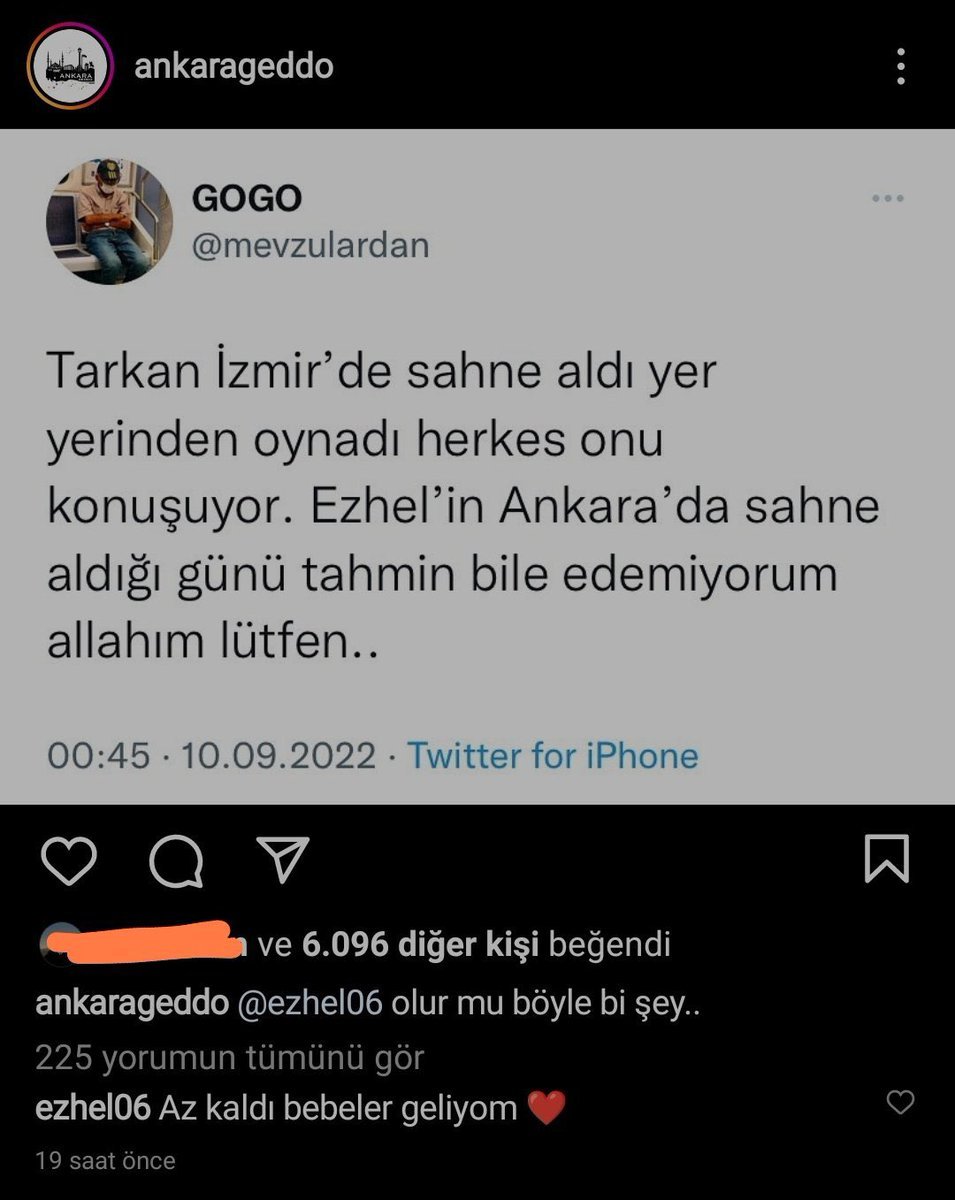Share the post with the paper plane icon
This screenshot has width=955, height=1200.
[282, 860]
